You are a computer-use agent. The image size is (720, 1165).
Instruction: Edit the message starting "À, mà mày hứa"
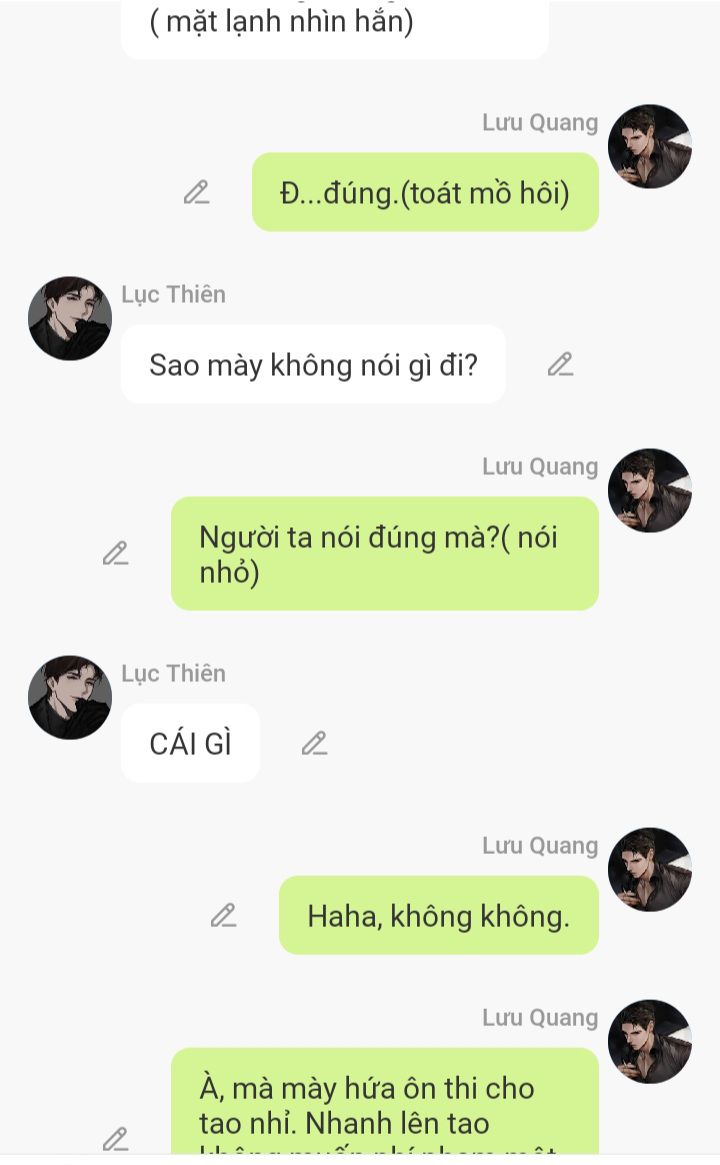point(116,1138)
